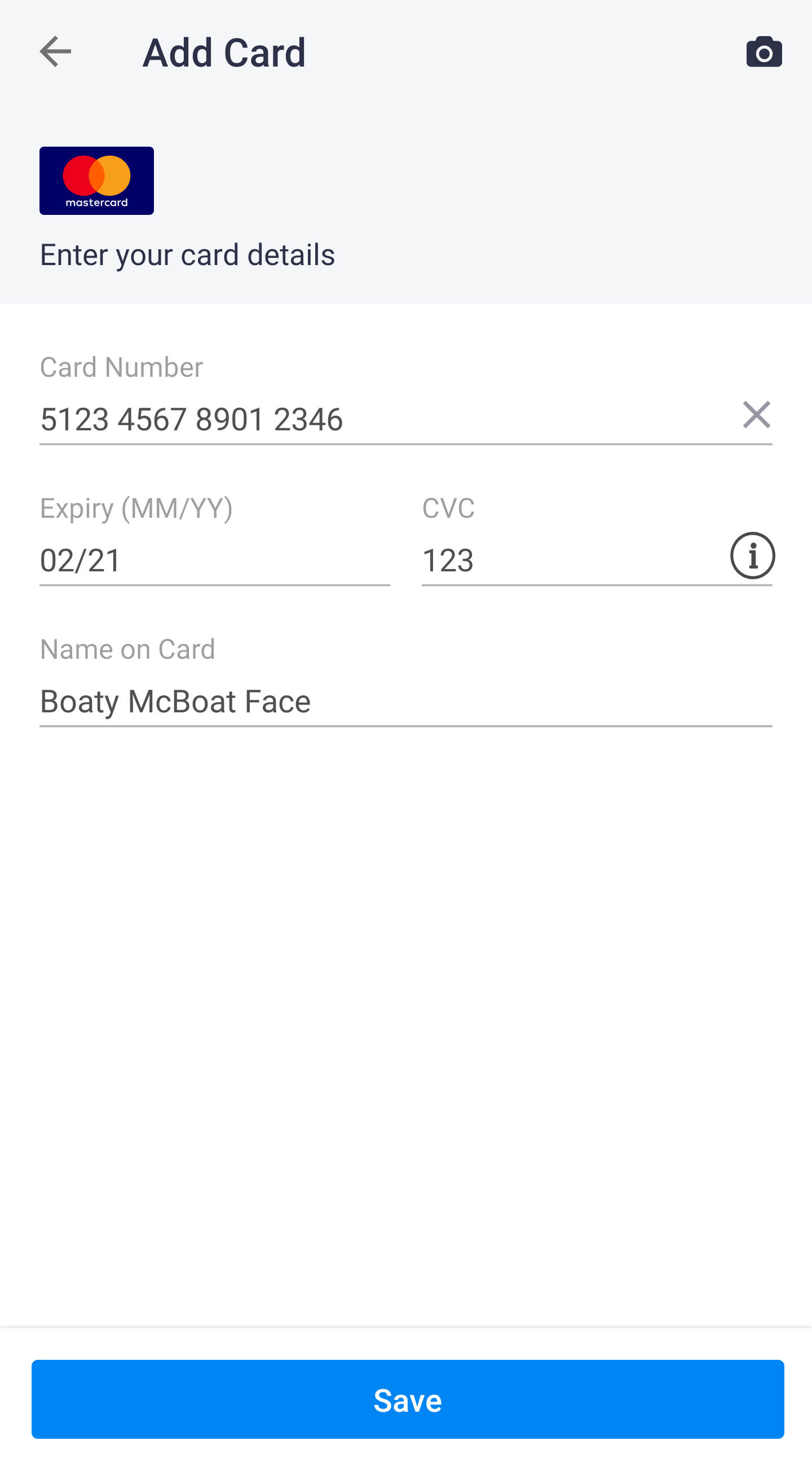Image resolution: width=812 pixels, height=1467 pixels.
Task: Edit the Expiry (MM/YY) field
Action: tap(214, 561)
